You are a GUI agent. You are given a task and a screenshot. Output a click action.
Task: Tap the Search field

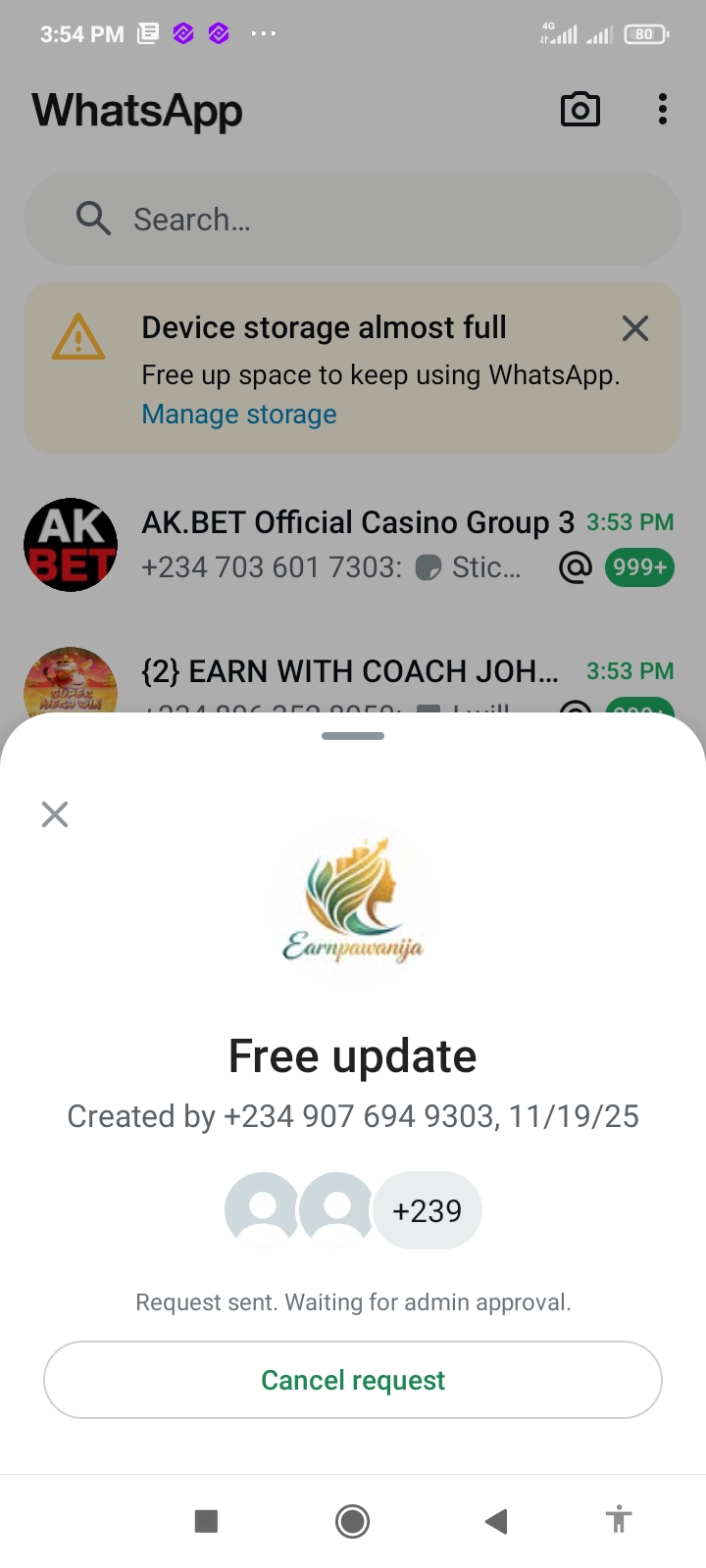(353, 220)
